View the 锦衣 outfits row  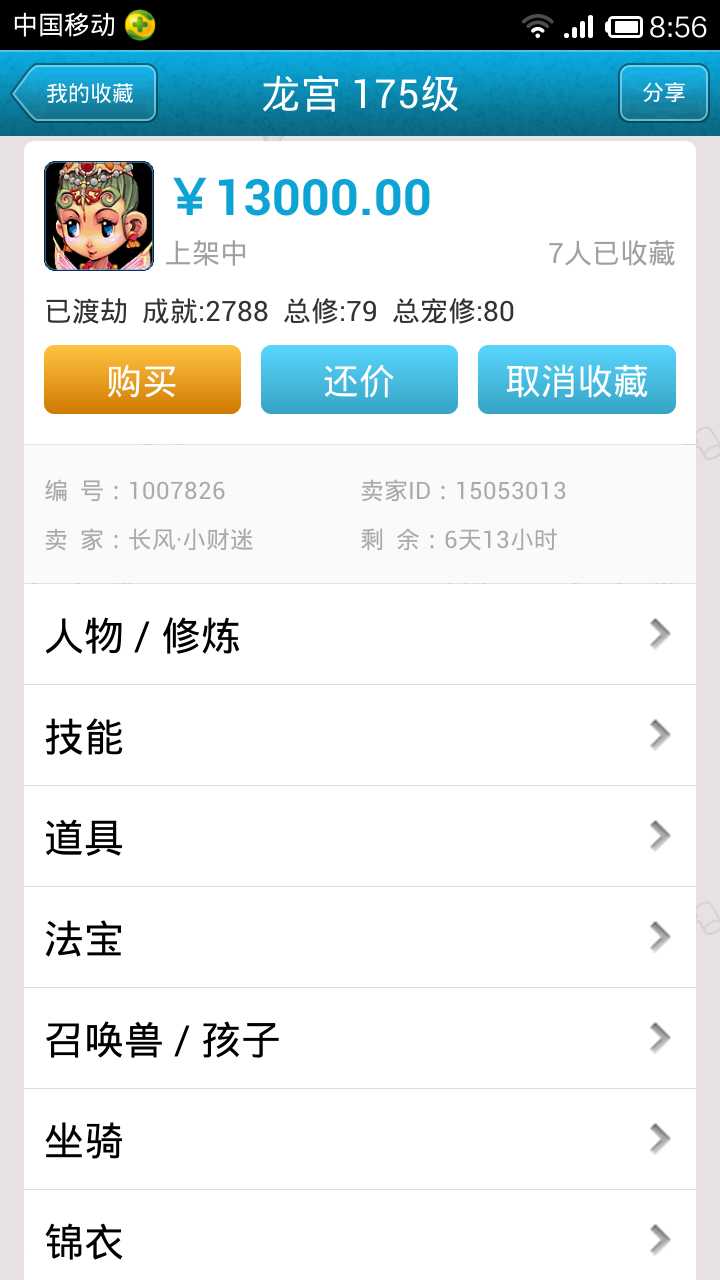359,1238
